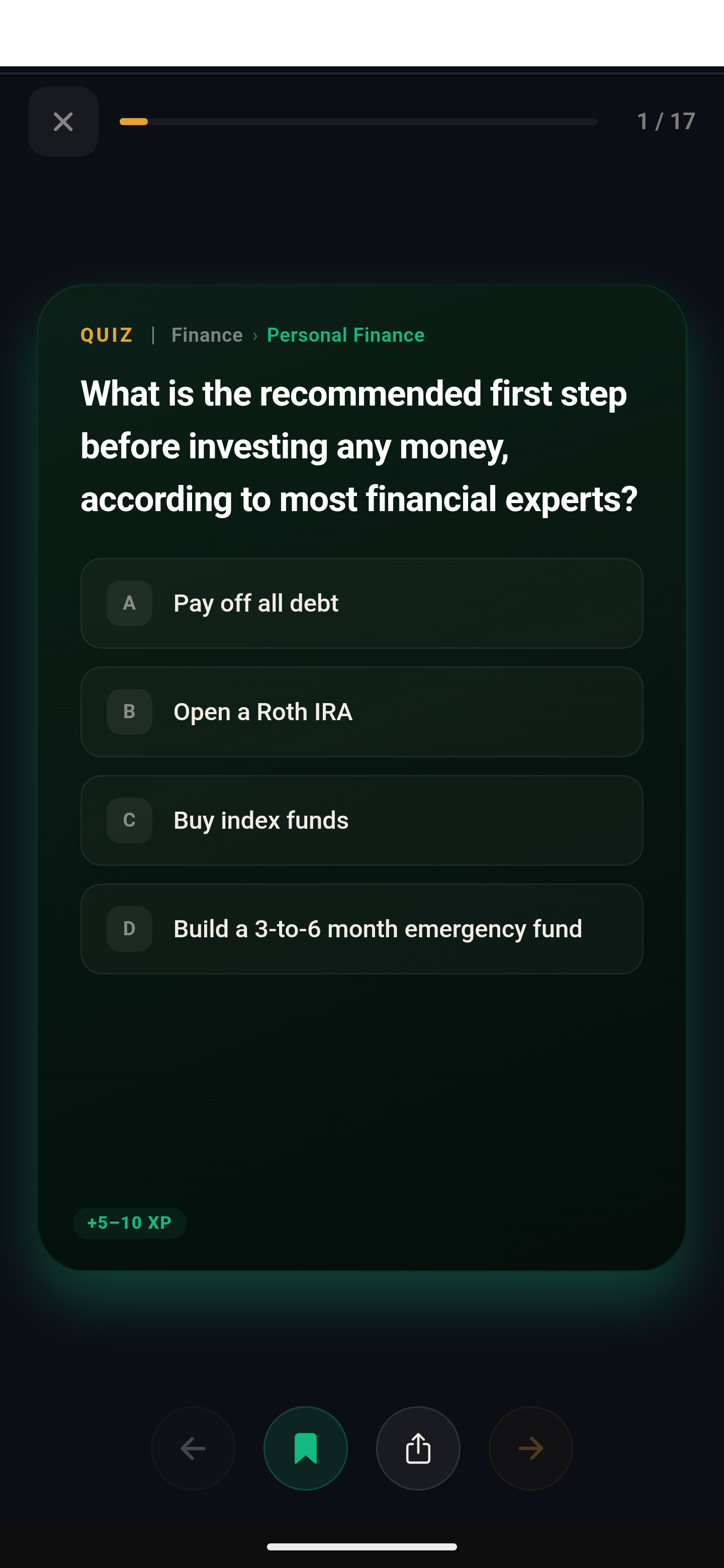Screen dimensions: 724x1568
Task: Click the chevron between Finance and Personal Finance
Action: click(255, 335)
